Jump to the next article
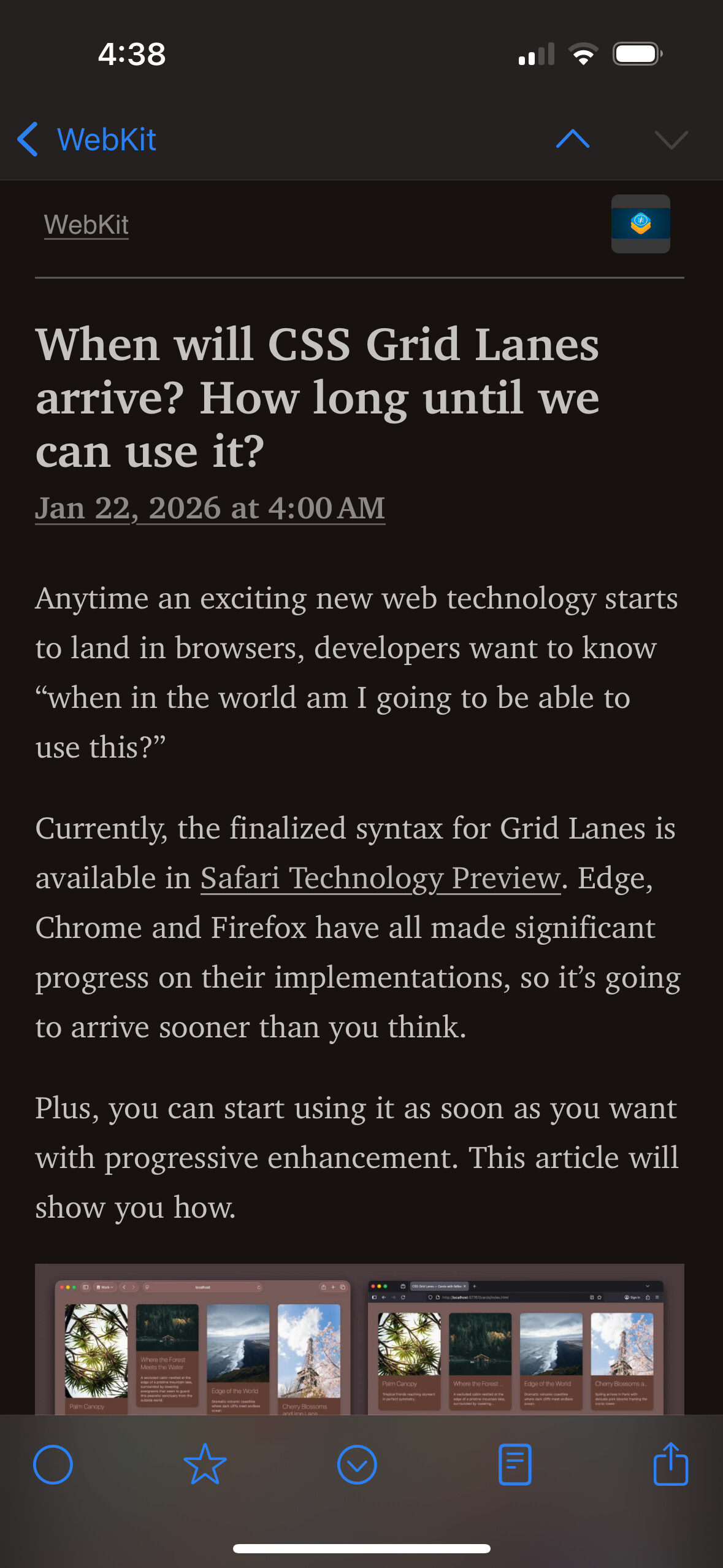This screenshot has width=723, height=1568. (x=671, y=139)
